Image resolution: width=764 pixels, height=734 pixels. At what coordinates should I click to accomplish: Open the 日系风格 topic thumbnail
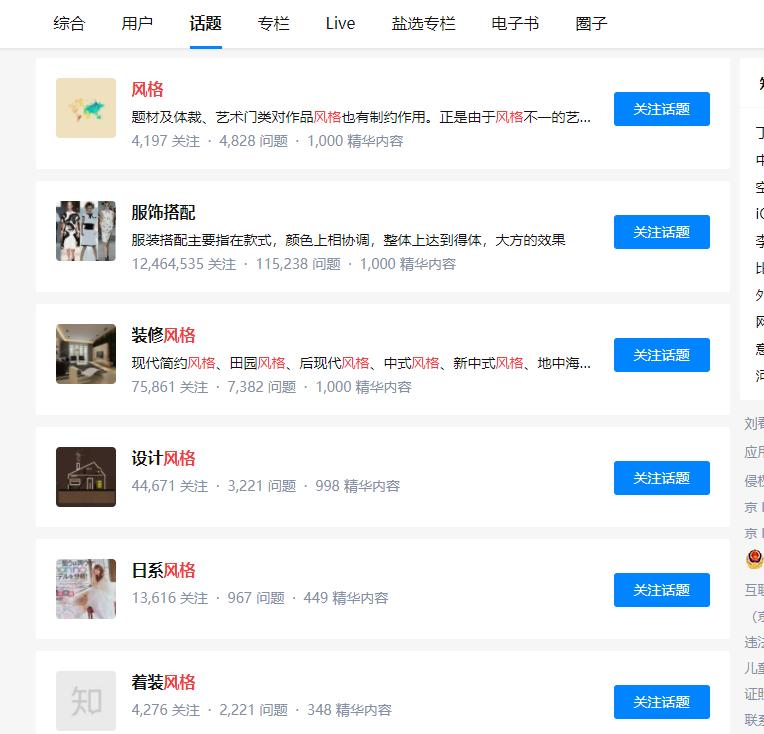[x=86, y=589]
